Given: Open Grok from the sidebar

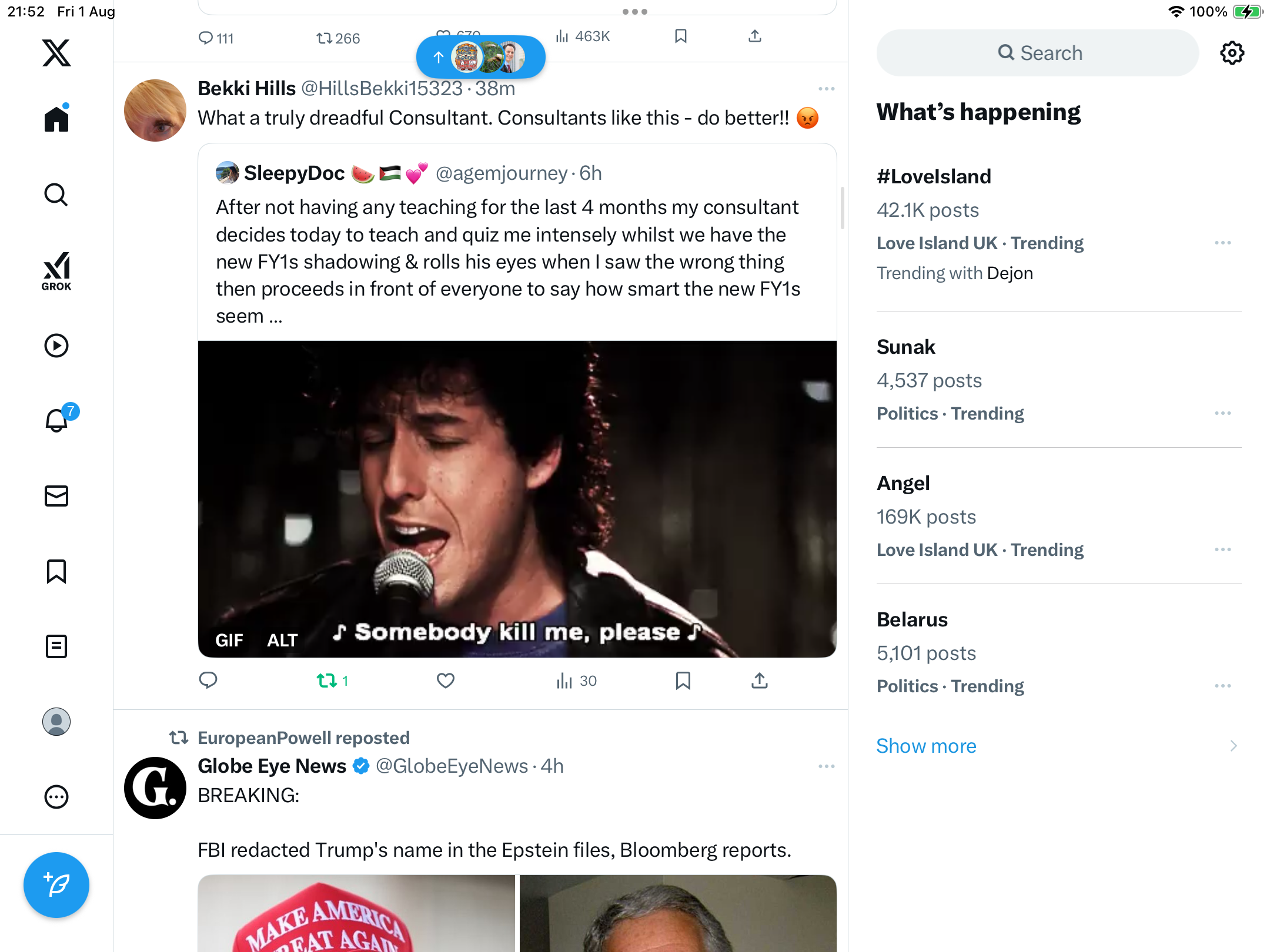Looking at the screenshot, I should pyautogui.click(x=56, y=271).
